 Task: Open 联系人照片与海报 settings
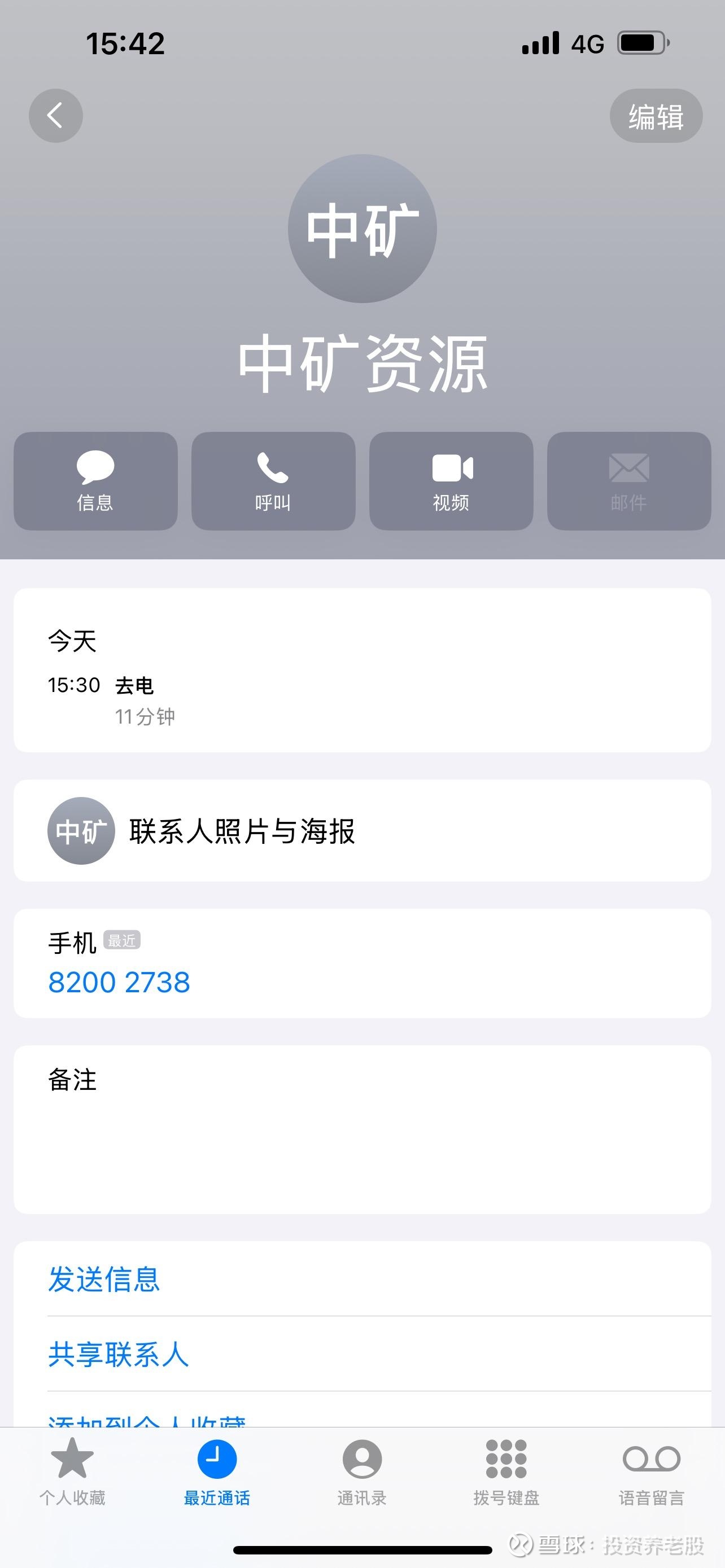362,831
